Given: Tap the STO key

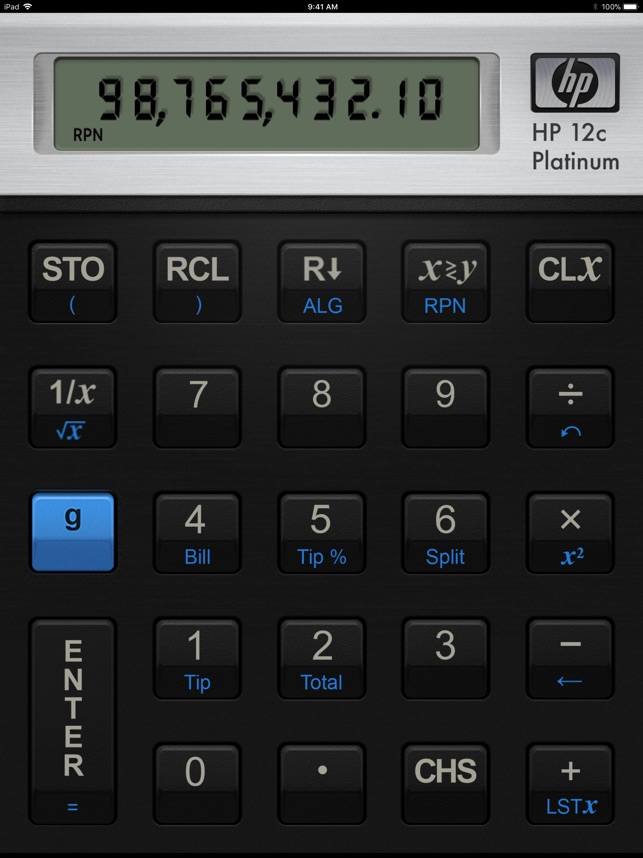Looking at the screenshot, I should [x=72, y=281].
